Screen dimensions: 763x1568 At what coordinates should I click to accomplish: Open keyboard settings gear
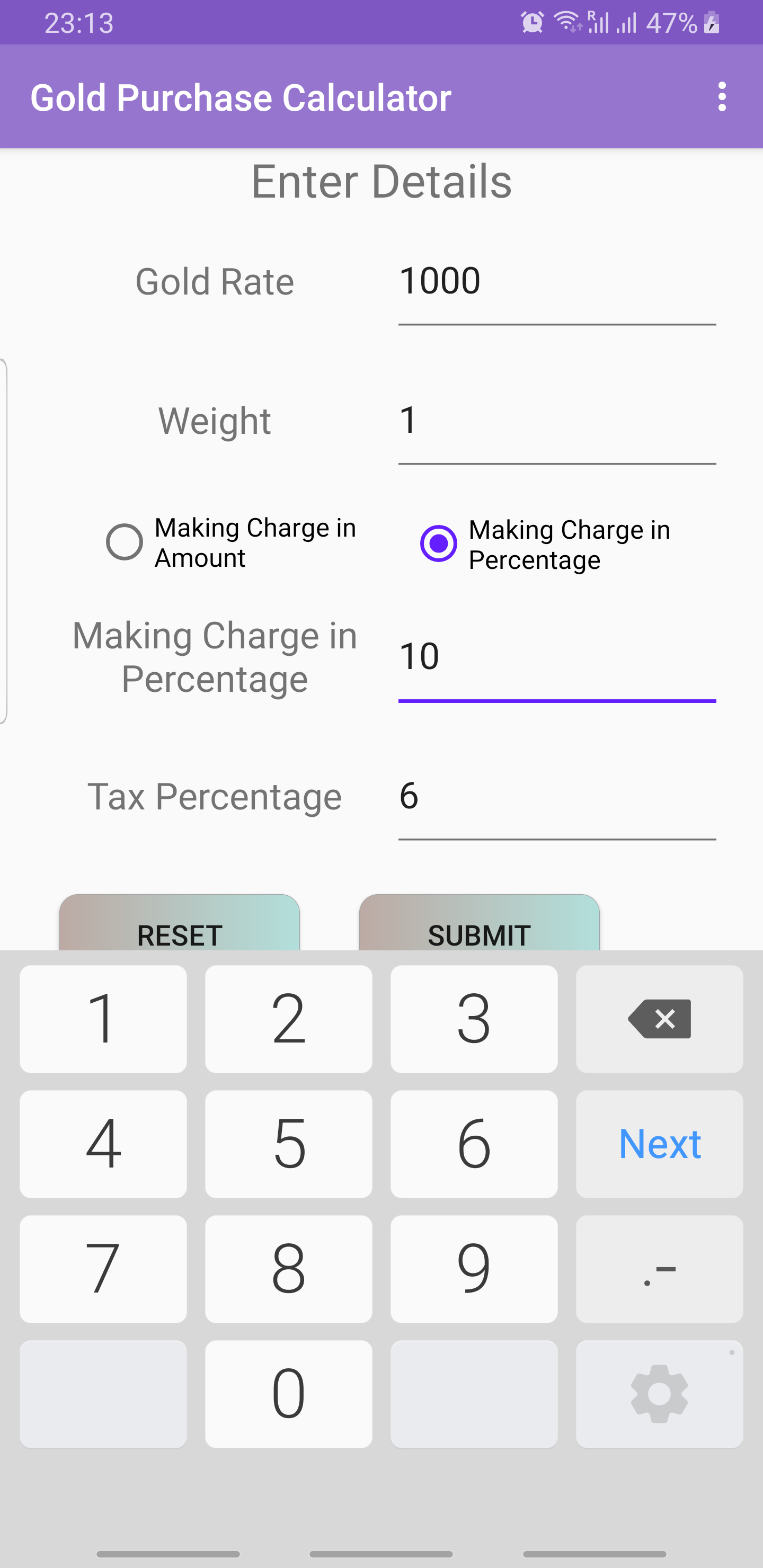[660, 1394]
